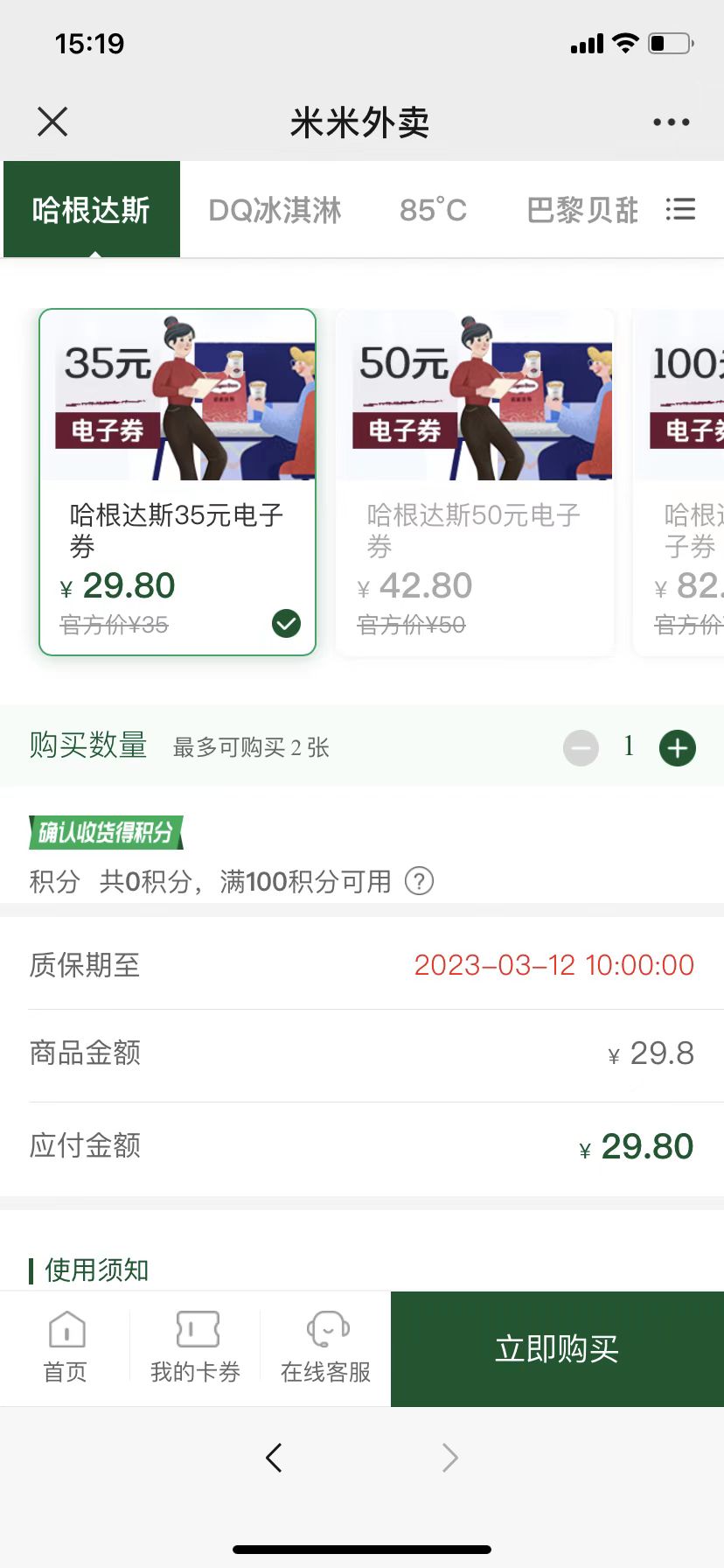
Task: Open the three-dot more menu
Action: tap(672, 122)
